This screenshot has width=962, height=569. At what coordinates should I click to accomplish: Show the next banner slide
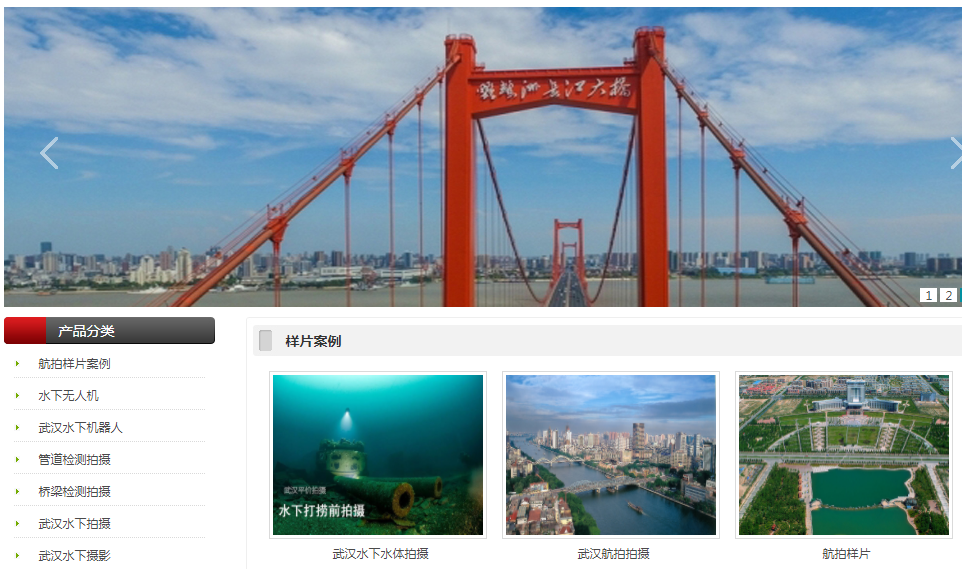(955, 153)
